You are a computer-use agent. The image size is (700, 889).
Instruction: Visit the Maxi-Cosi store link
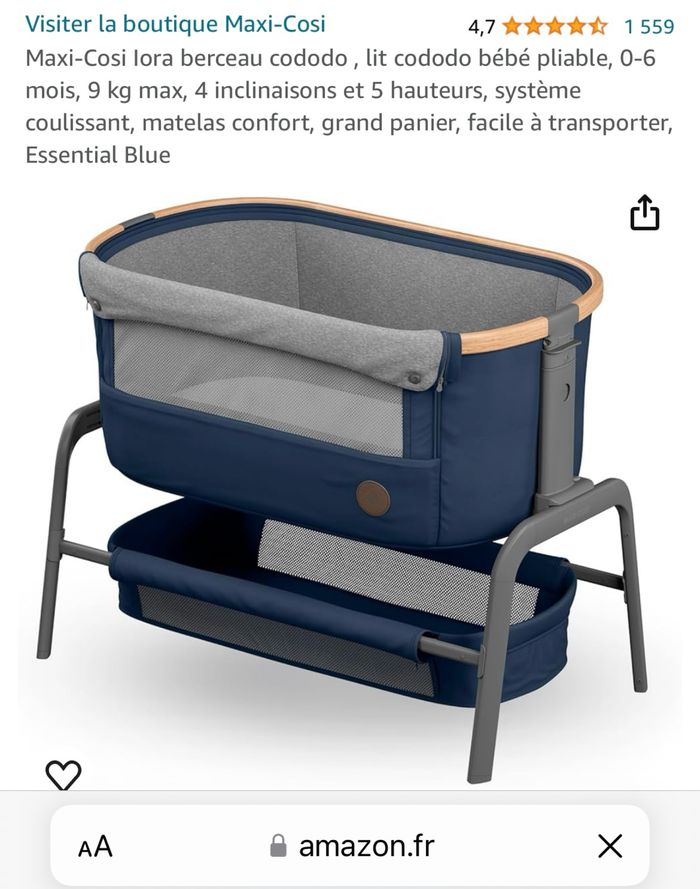[x=176, y=24]
